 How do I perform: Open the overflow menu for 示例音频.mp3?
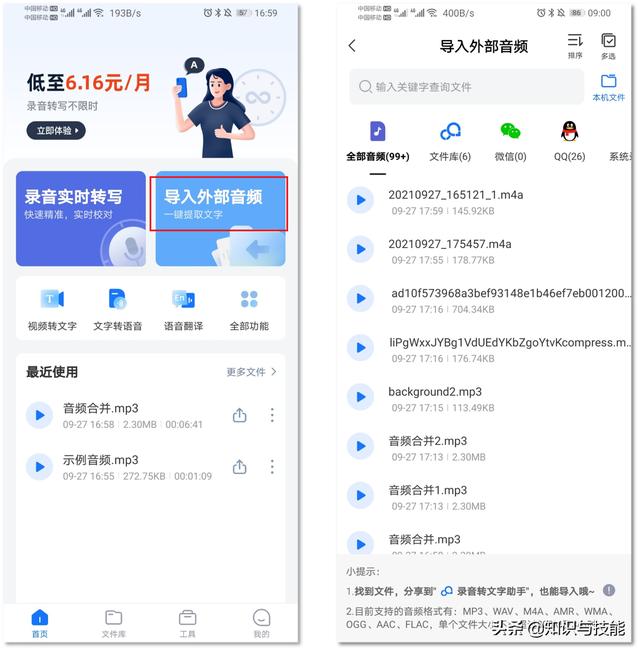click(x=271, y=467)
